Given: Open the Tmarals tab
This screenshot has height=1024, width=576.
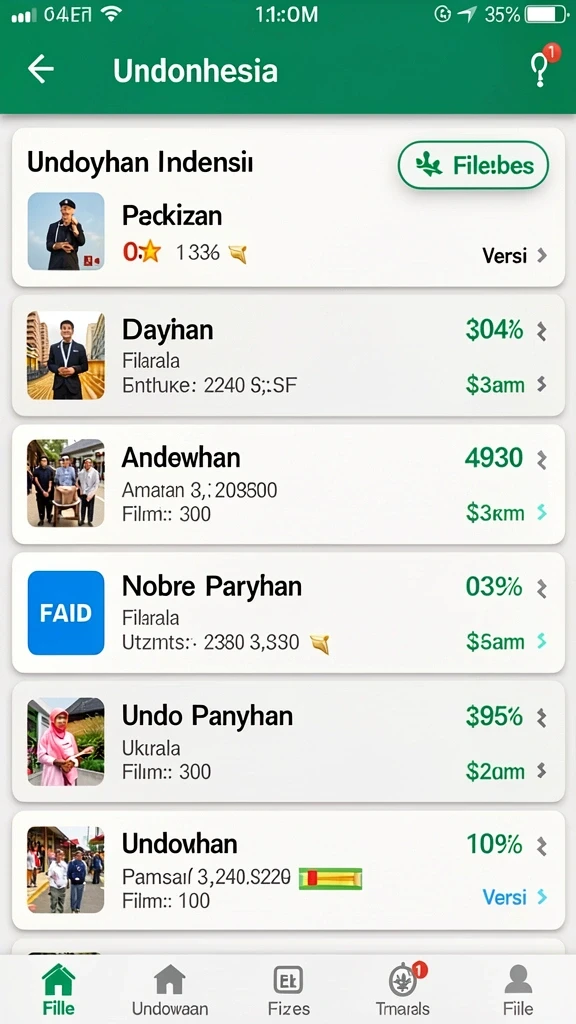Looking at the screenshot, I should (x=402, y=989).
